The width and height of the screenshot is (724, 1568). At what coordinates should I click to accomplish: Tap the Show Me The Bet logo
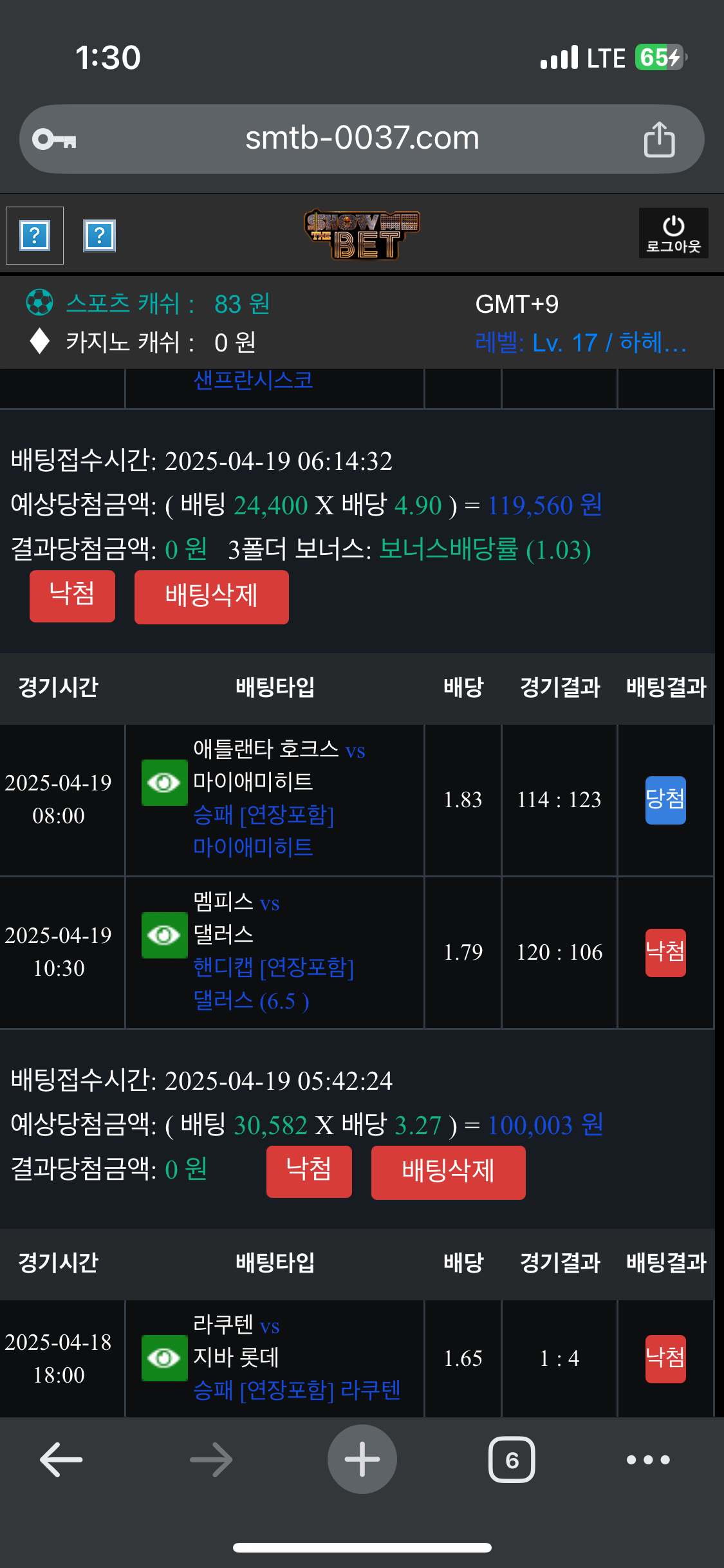pyautogui.click(x=362, y=234)
